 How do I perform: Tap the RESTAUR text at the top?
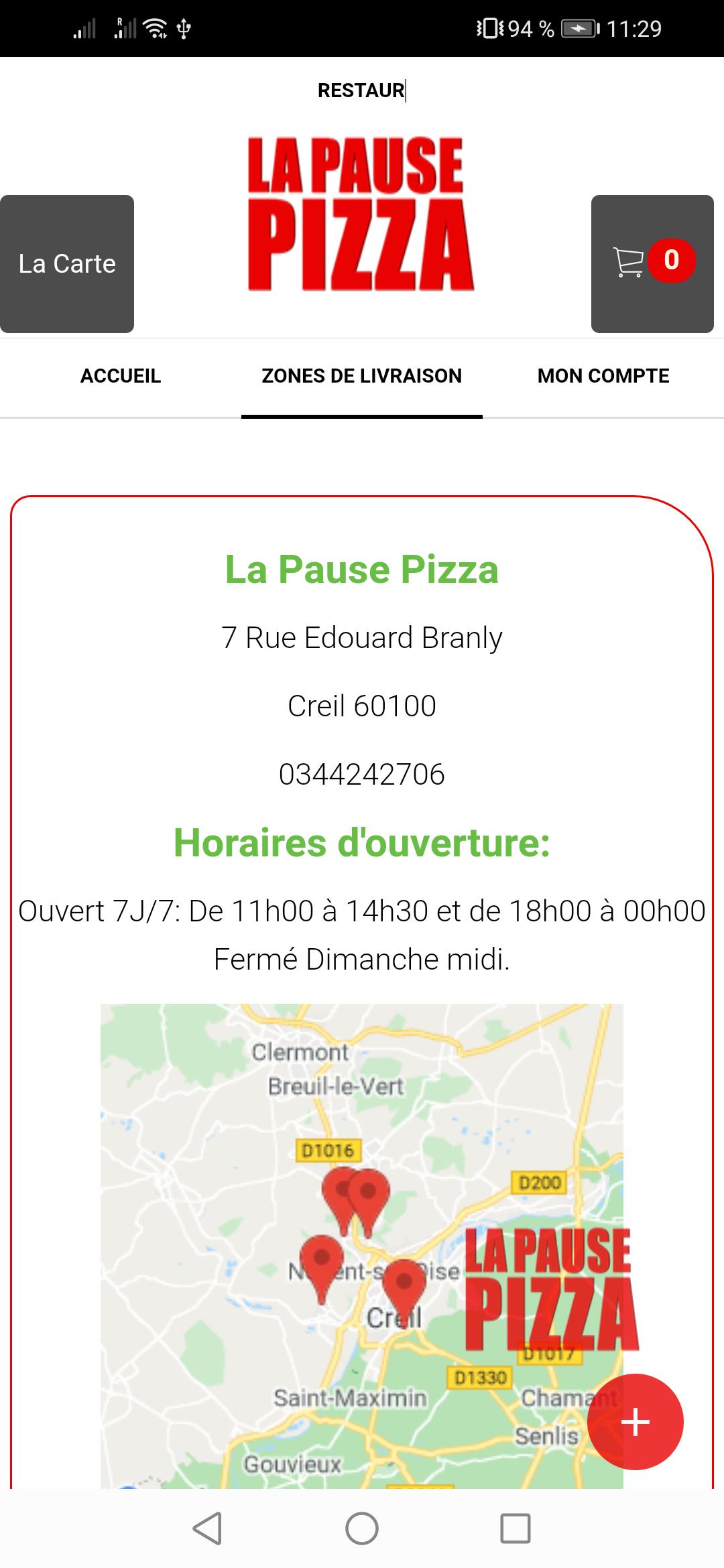point(361,90)
